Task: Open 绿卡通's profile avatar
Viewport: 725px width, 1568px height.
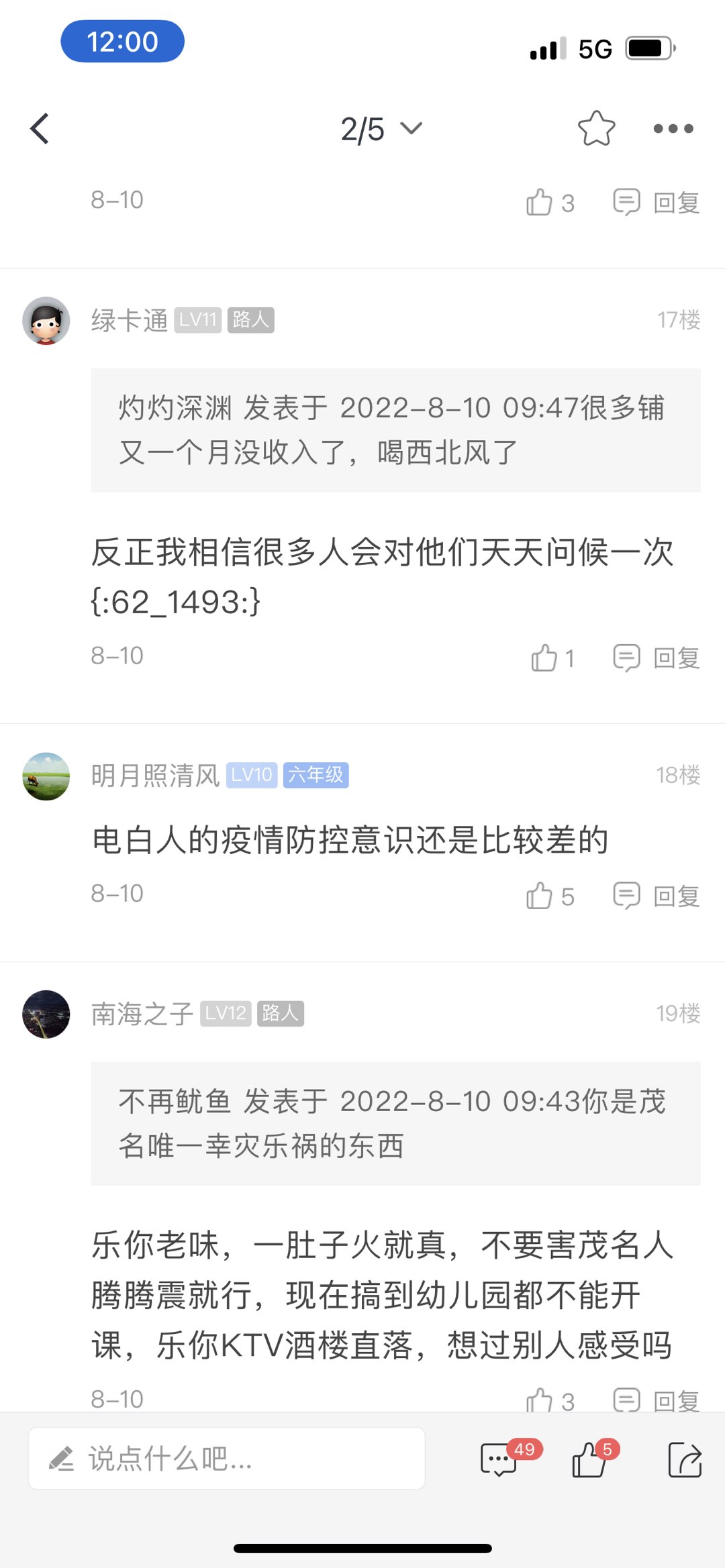Action: pos(46,321)
